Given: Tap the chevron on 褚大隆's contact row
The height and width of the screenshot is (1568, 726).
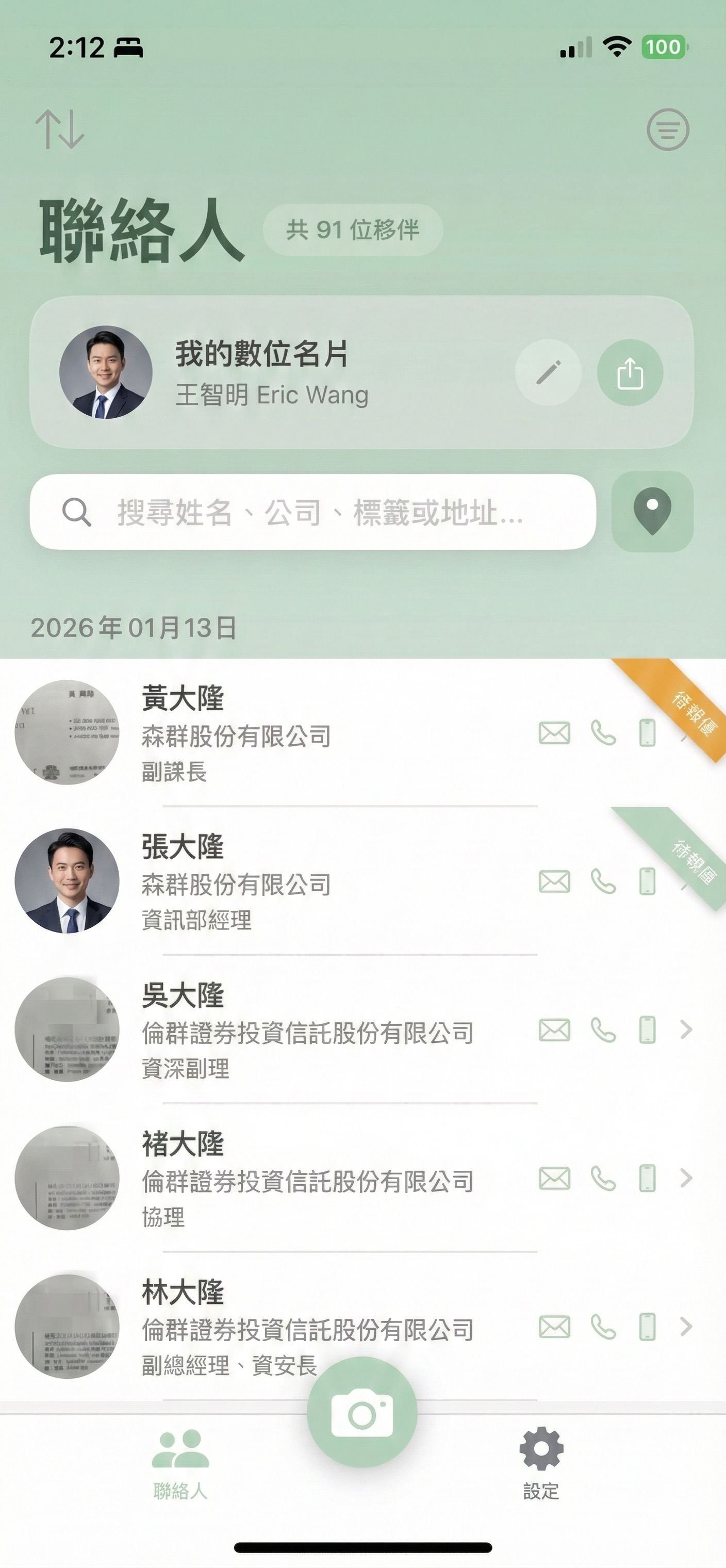Looking at the screenshot, I should [x=686, y=1179].
